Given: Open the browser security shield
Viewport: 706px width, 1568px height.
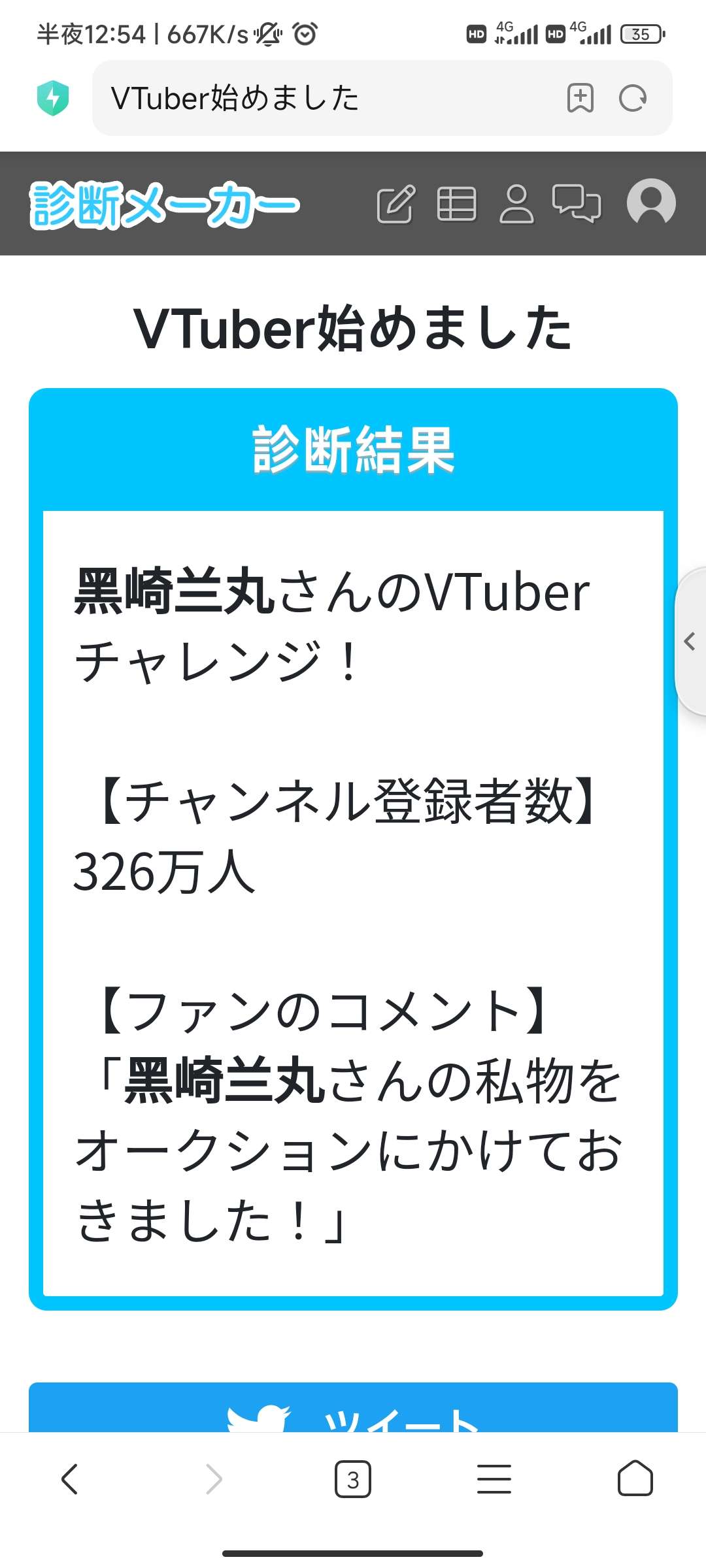Looking at the screenshot, I should click(53, 99).
